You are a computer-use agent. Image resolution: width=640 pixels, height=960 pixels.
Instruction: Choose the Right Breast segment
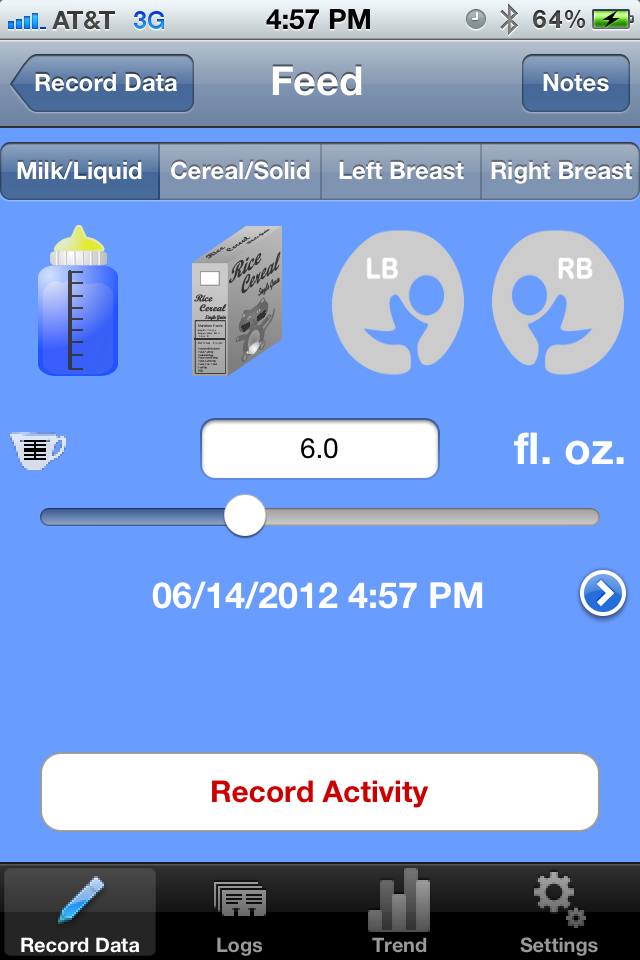point(560,171)
